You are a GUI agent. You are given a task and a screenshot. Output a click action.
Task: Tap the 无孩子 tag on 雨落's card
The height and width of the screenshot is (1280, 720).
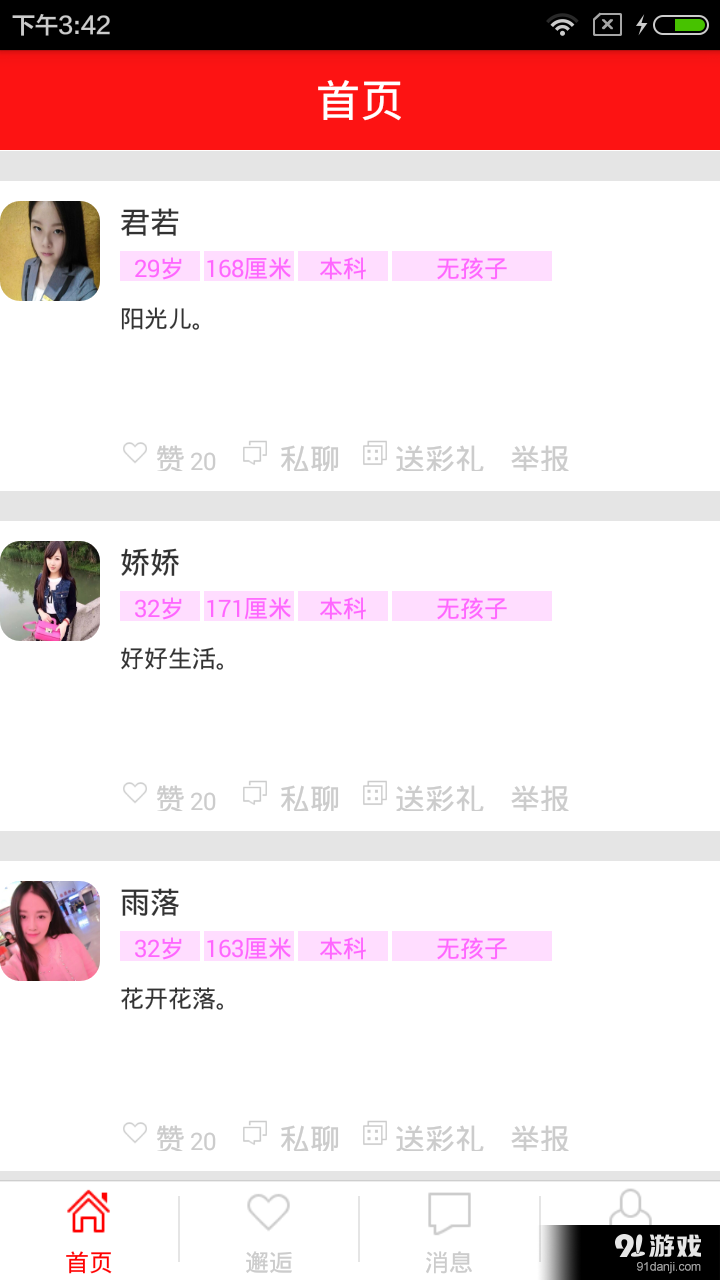tap(471, 947)
